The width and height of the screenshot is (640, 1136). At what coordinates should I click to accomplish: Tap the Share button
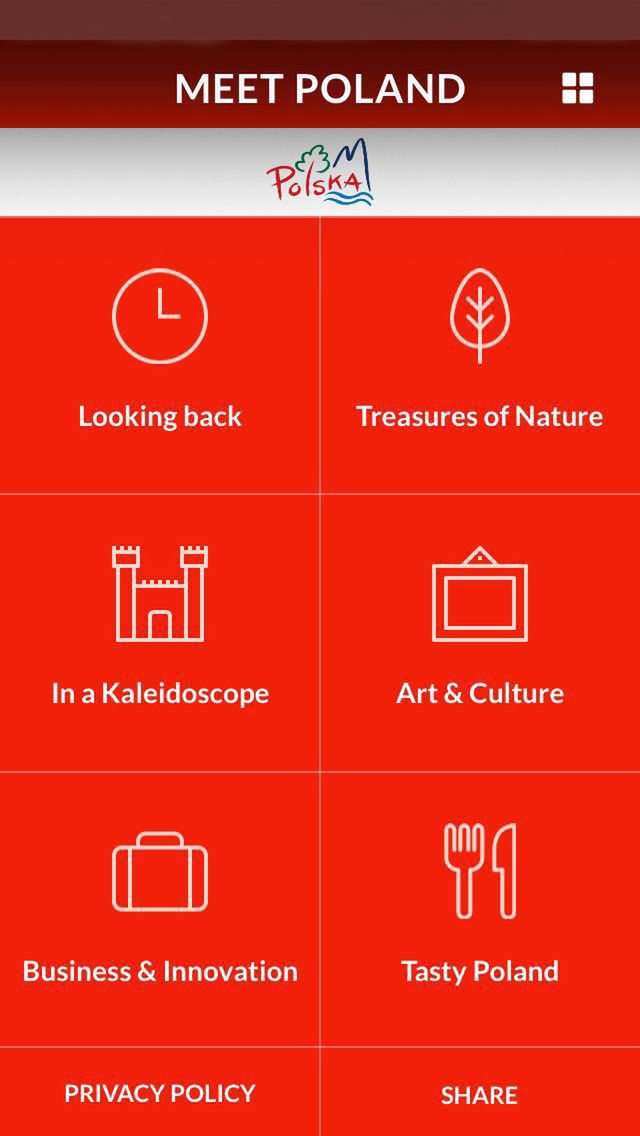point(480,1095)
